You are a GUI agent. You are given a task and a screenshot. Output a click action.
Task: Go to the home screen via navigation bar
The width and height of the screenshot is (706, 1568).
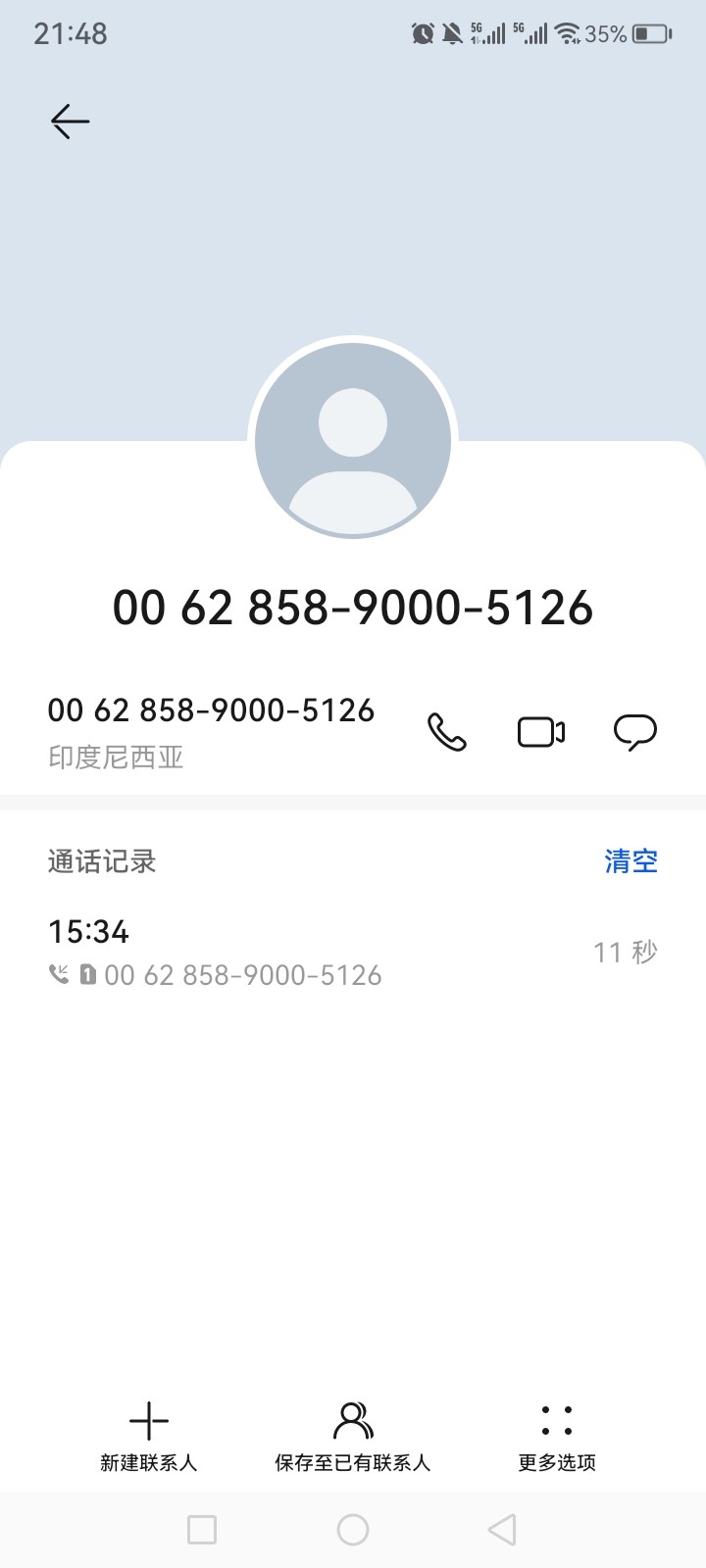(x=353, y=1530)
